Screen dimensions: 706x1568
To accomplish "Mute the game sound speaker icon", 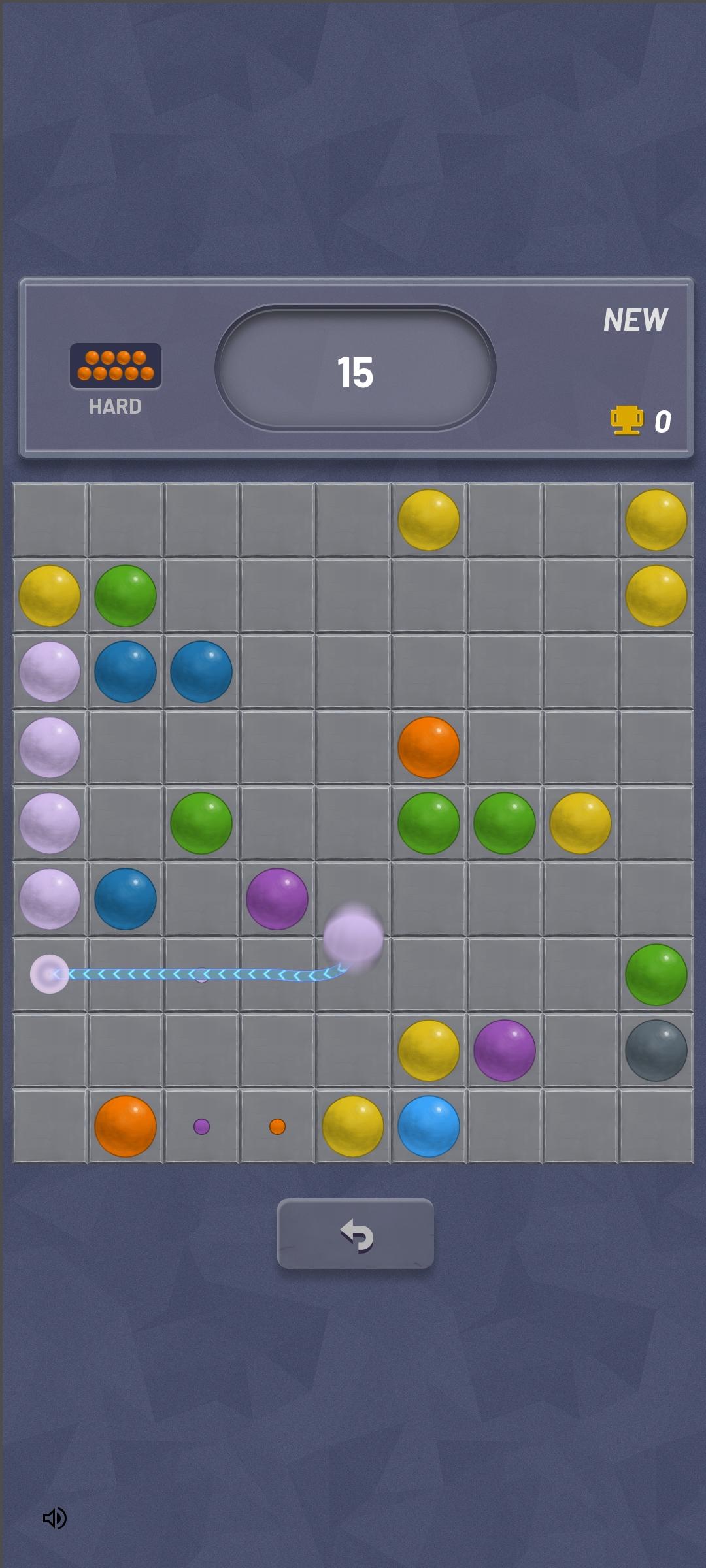I will tap(54, 1518).
